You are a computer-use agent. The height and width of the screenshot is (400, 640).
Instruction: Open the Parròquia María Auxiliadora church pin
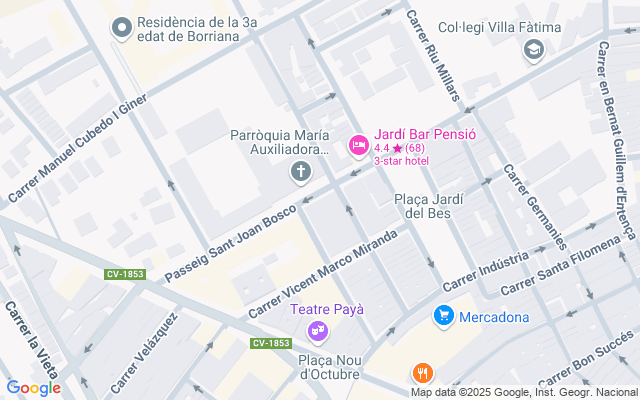point(299,173)
